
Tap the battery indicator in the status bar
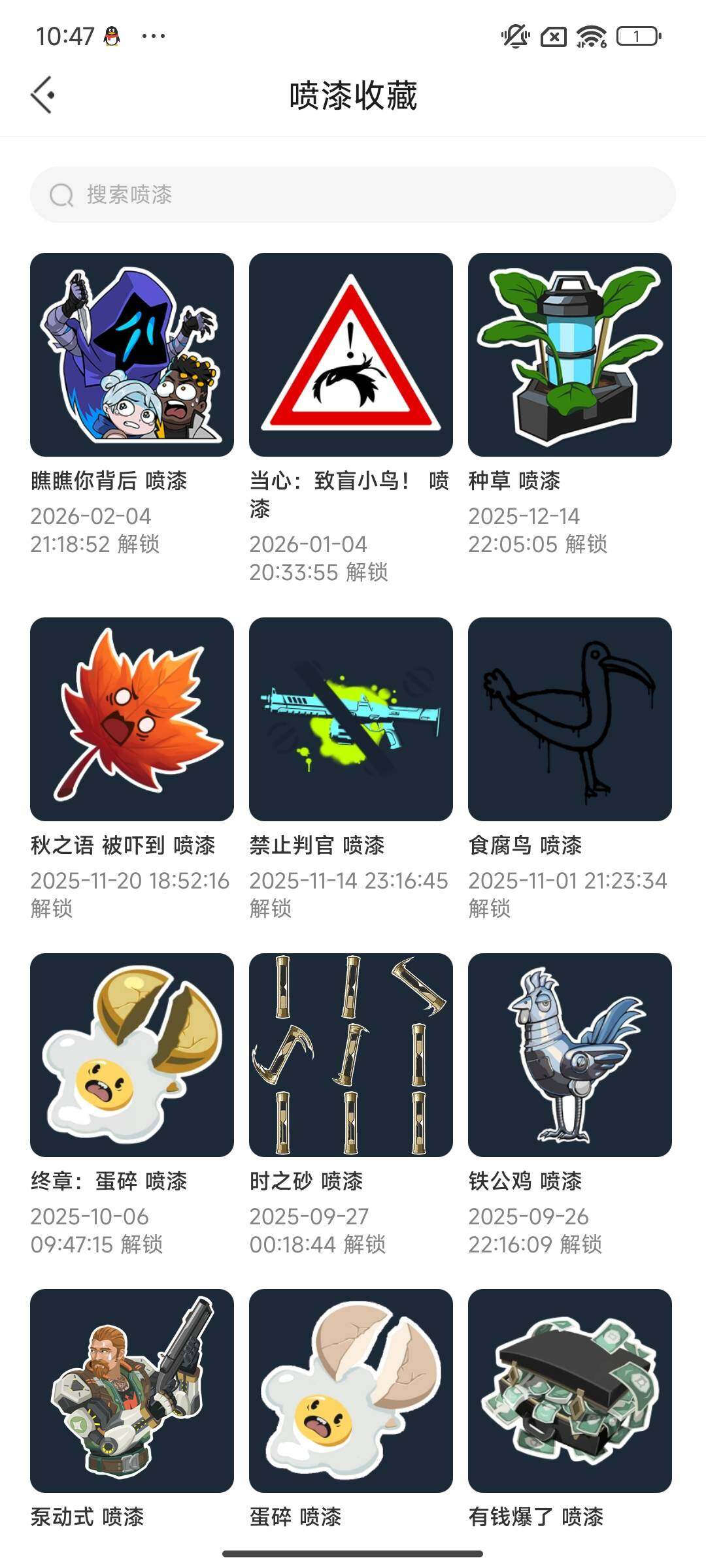pos(635,37)
